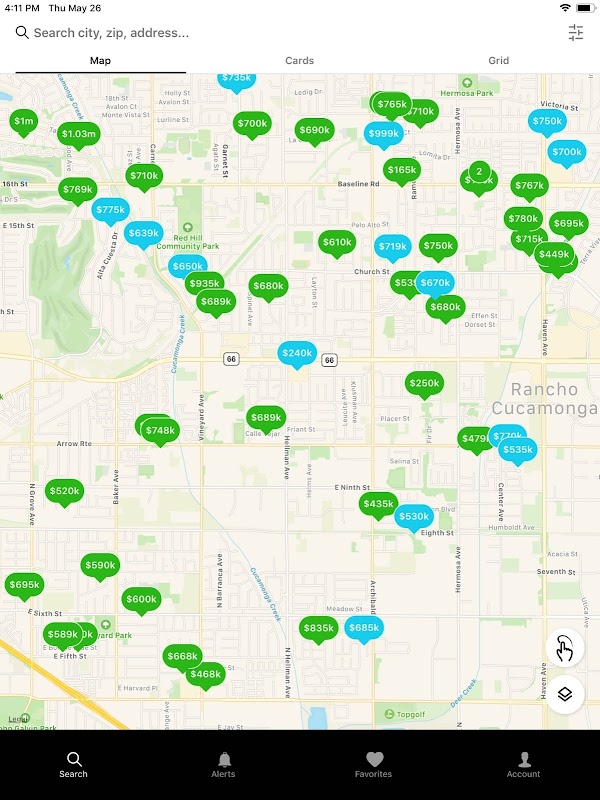View the $435k listing pin
This screenshot has width=600, height=800.
click(x=378, y=505)
